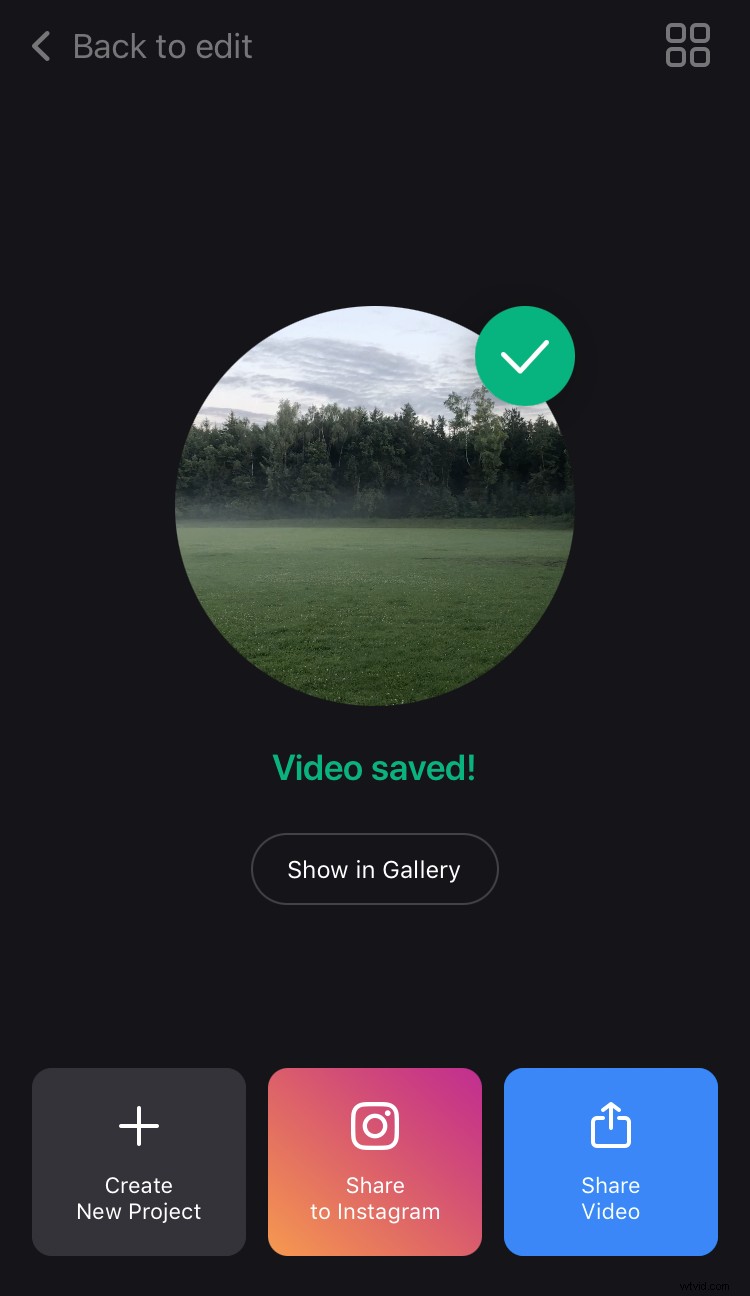Tap the Instagram camera icon

point(374,1125)
